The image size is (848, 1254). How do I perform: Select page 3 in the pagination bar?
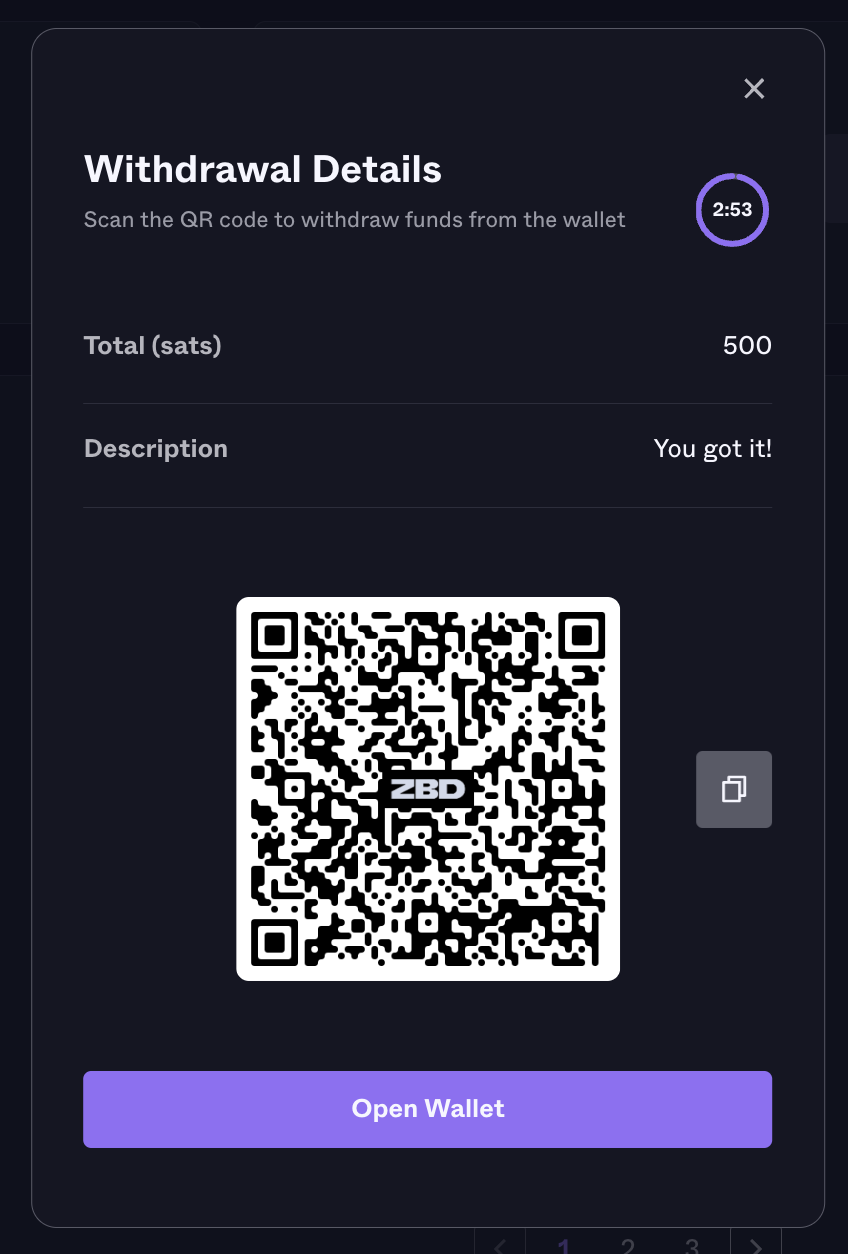pyautogui.click(x=691, y=1246)
